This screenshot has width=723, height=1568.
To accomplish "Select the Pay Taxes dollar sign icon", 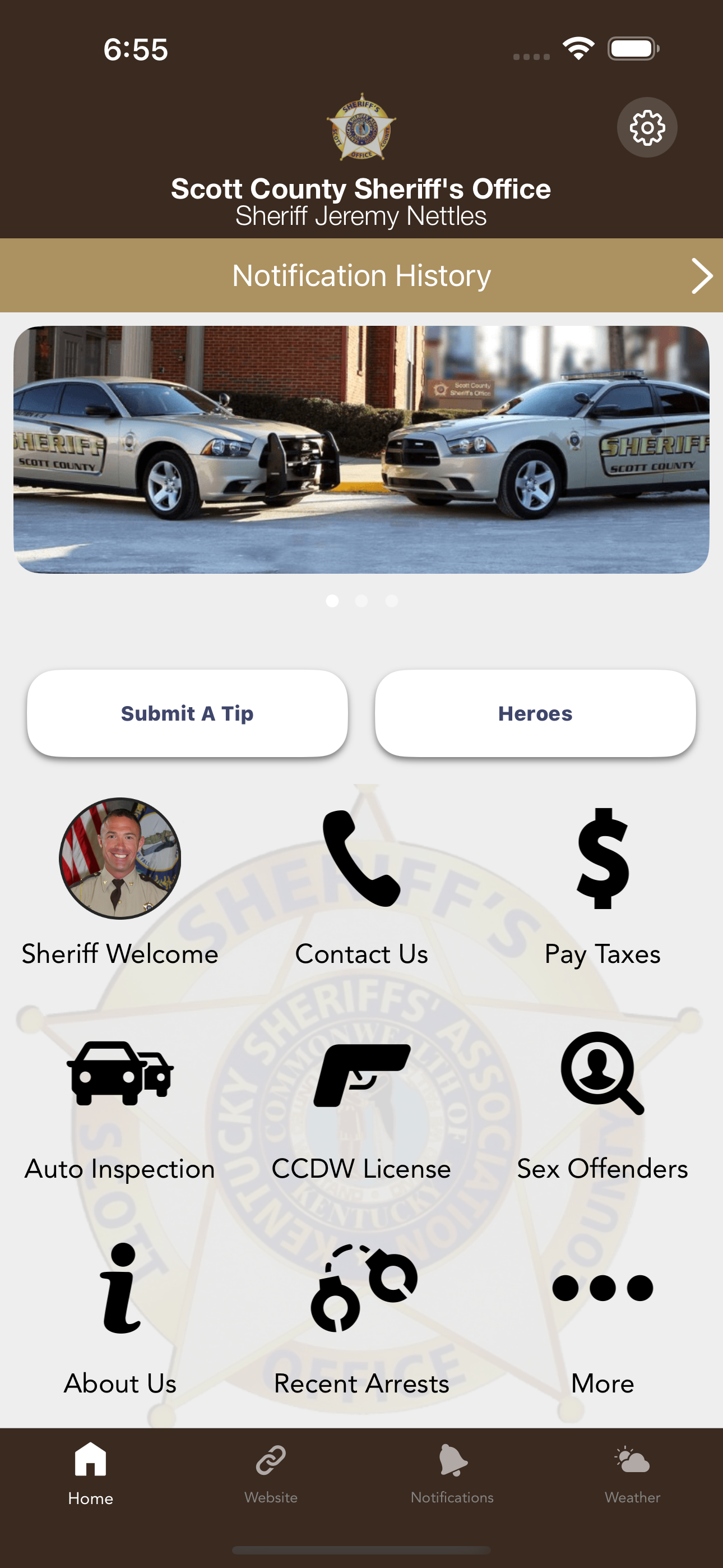I will (x=603, y=861).
